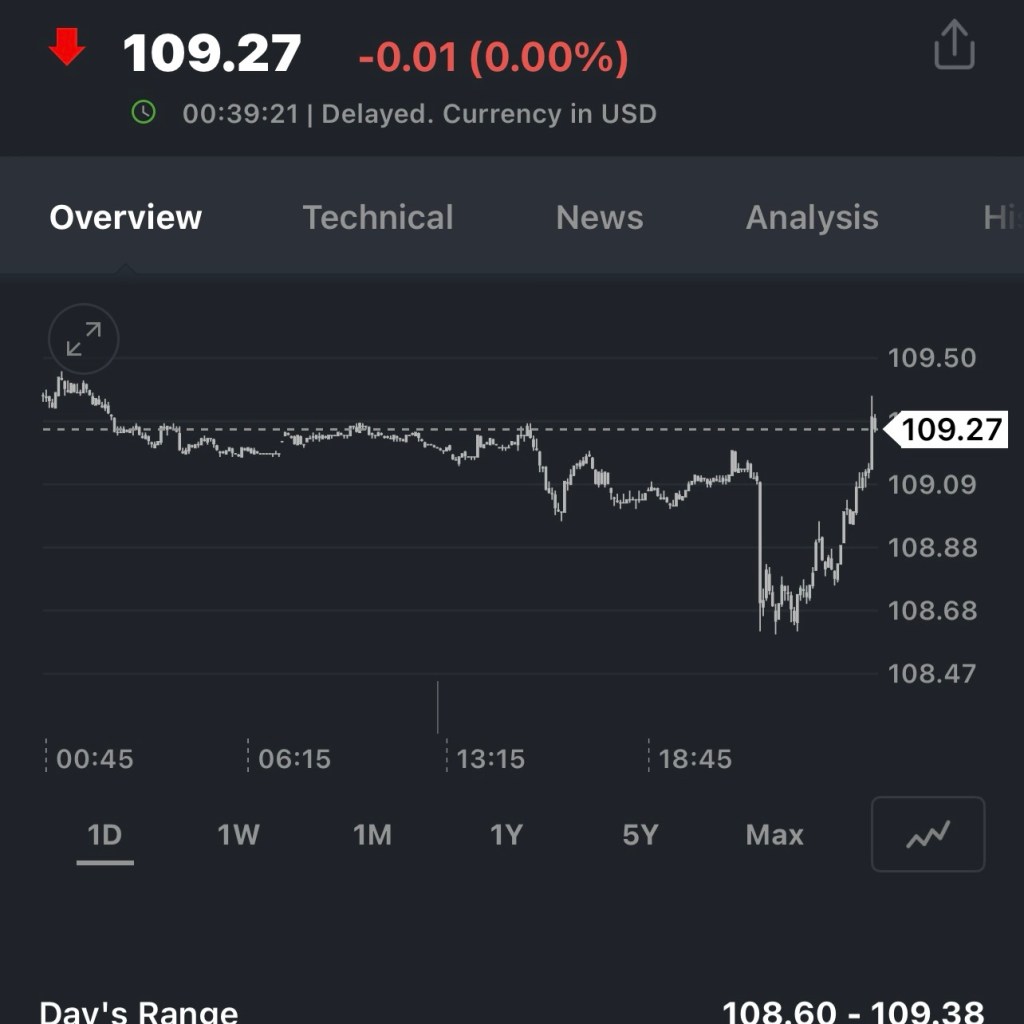This screenshot has width=1024, height=1024.
Task: Open the News tab
Action: (x=599, y=217)
